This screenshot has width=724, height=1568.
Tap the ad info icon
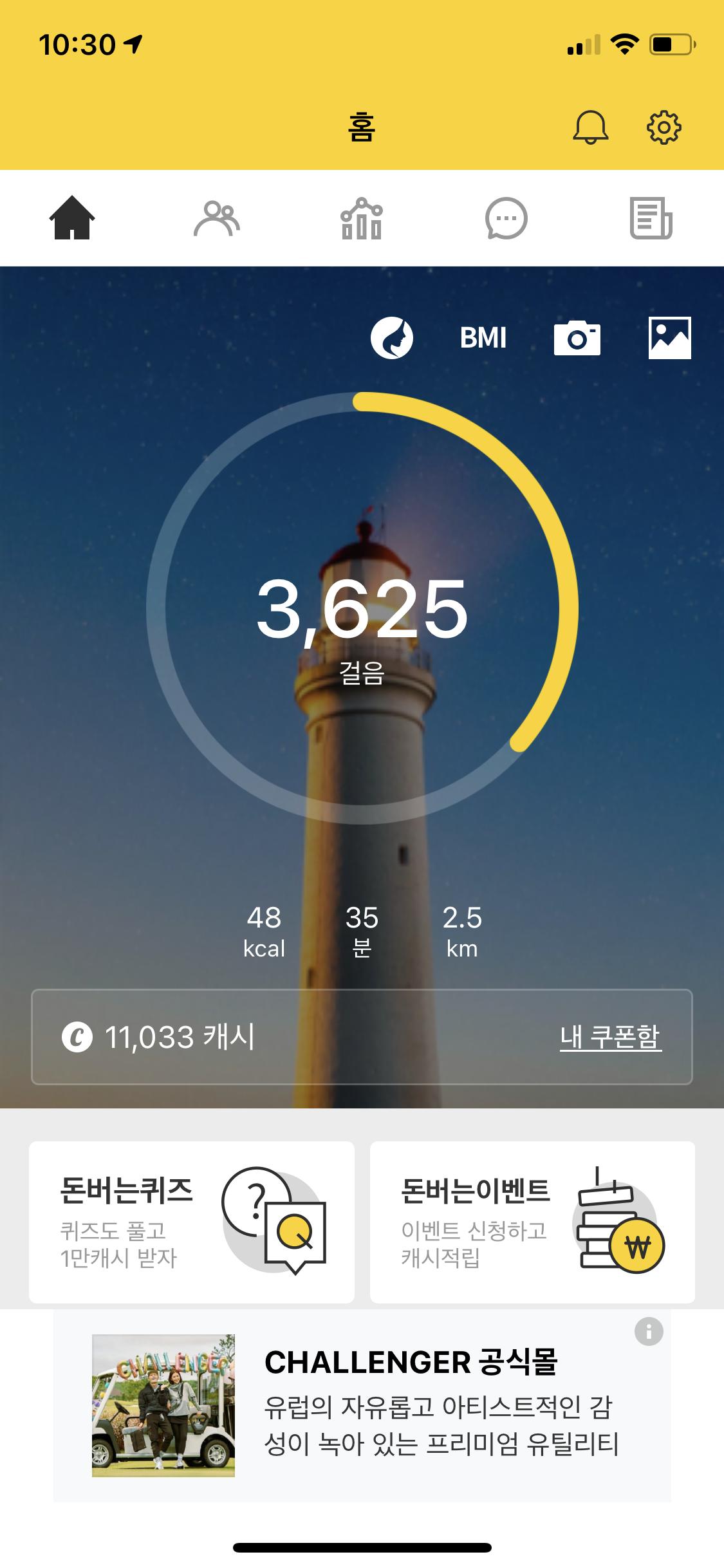tap(649, 1331)
